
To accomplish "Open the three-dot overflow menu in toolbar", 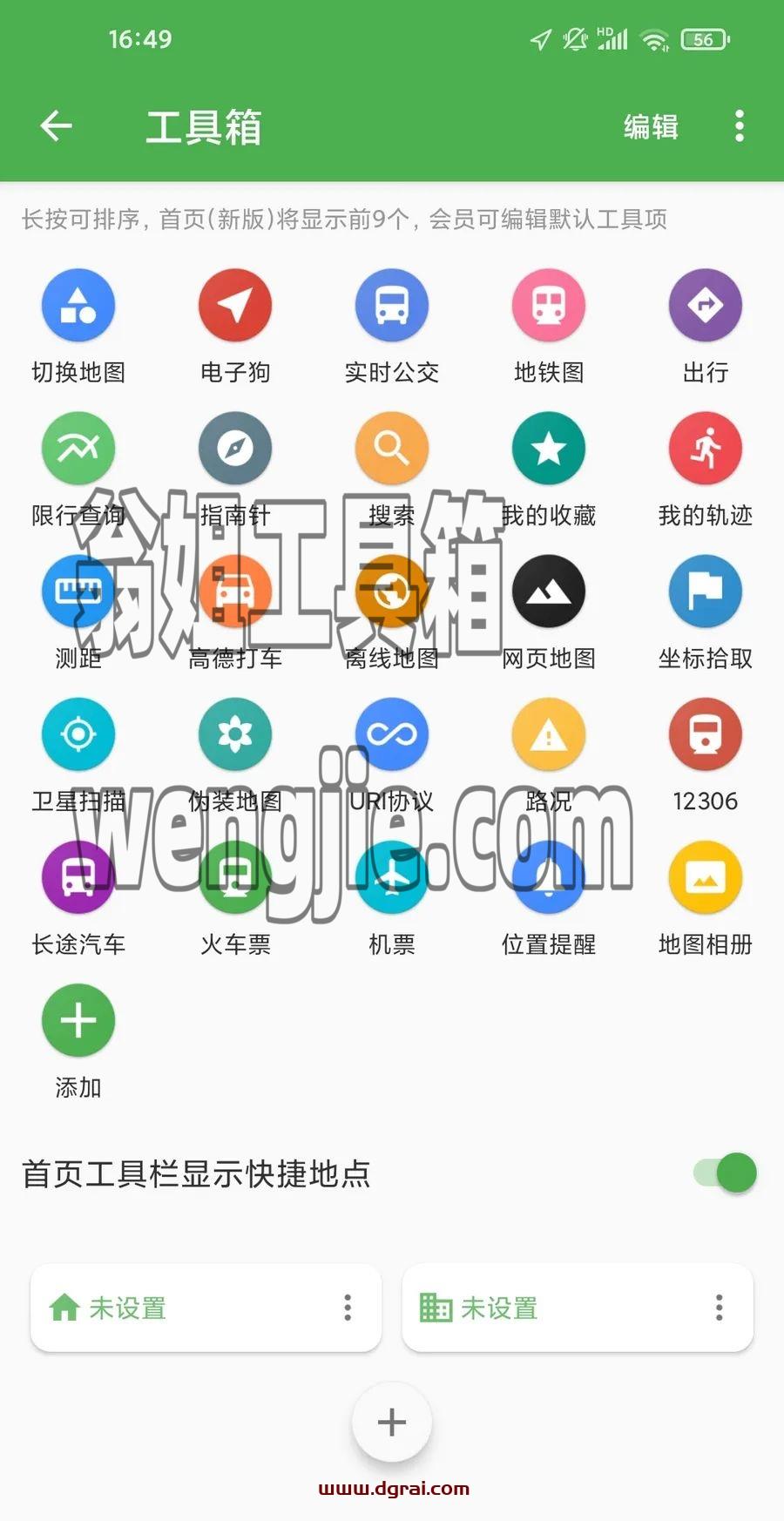I will coord(740,126).
